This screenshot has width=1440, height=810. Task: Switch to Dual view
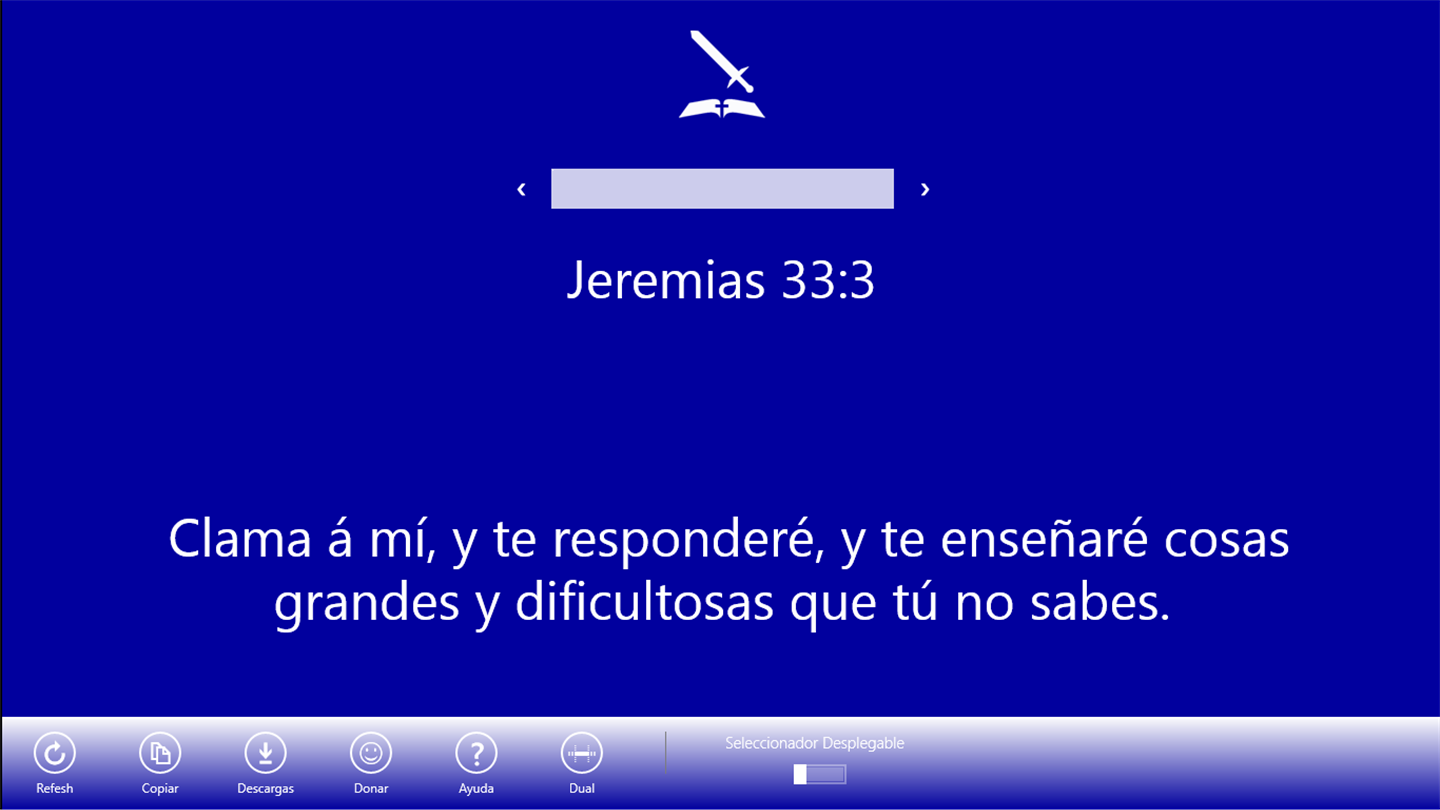(582, 753)
